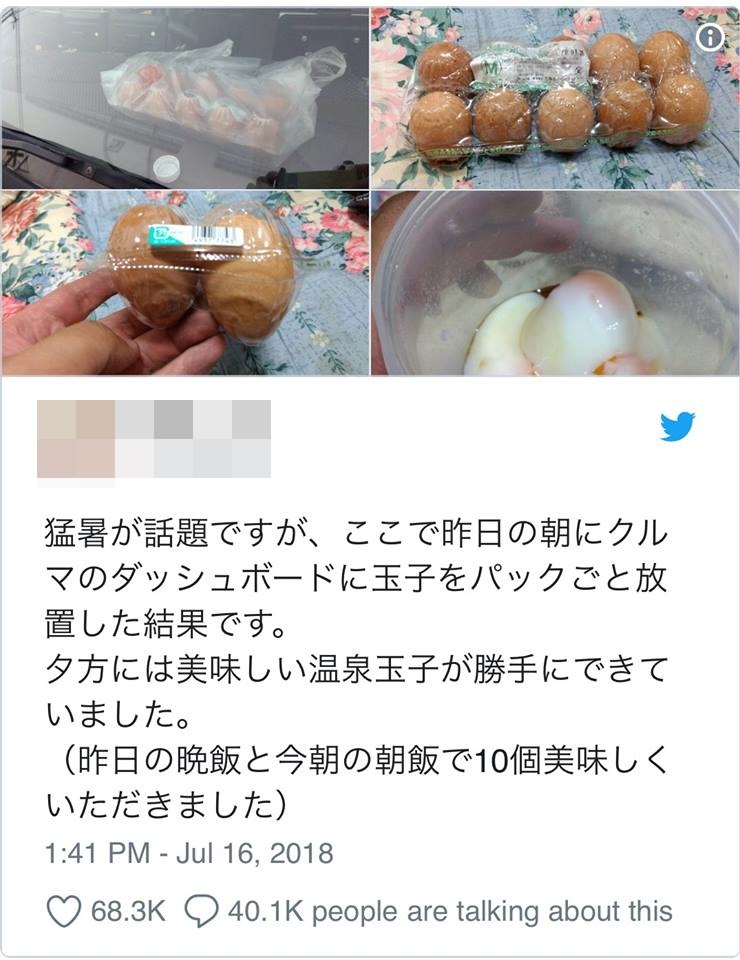
Task: Open the Twitter bird logo link
Action: pos(677,427)
